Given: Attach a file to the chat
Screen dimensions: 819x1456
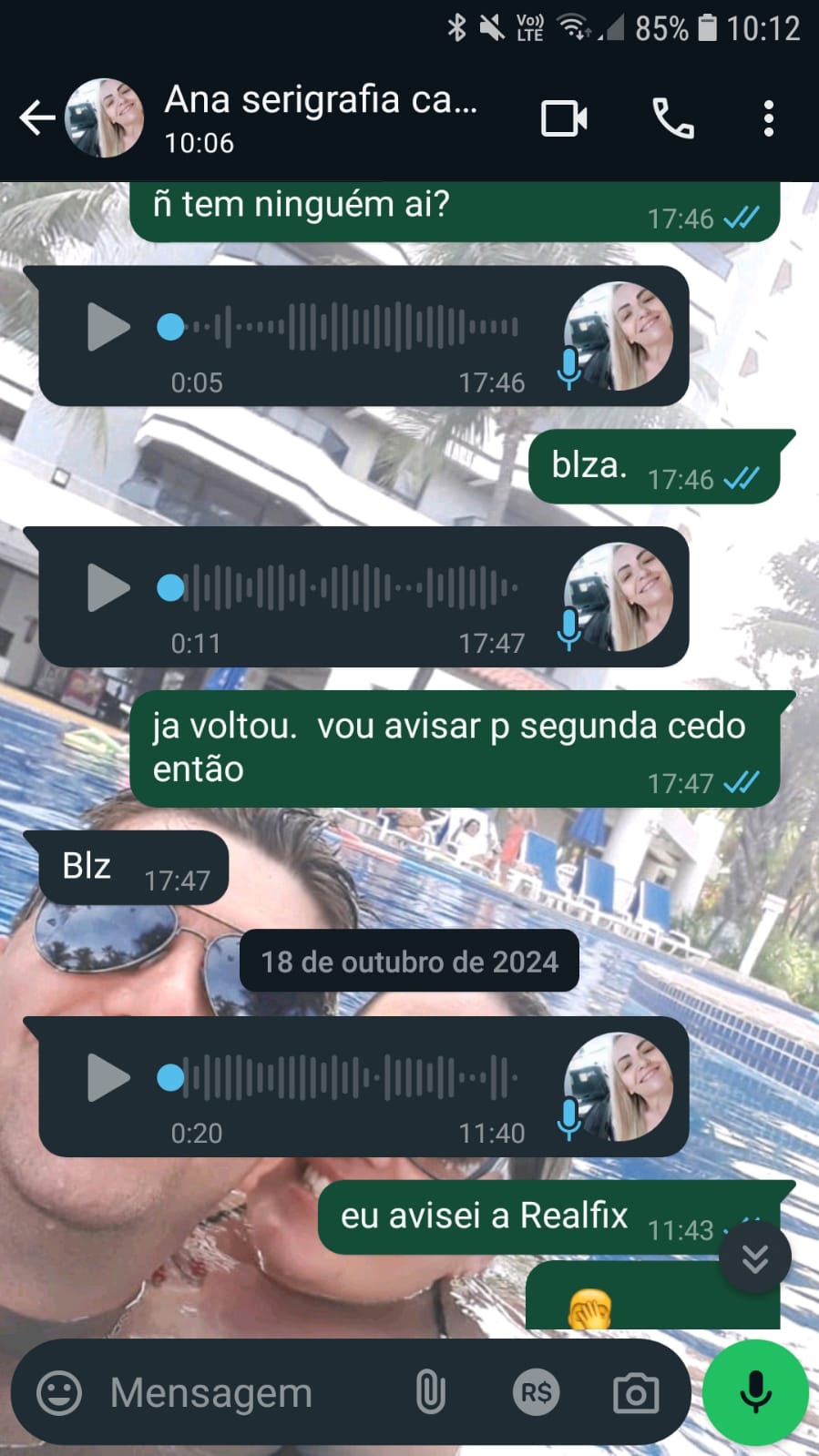Looking at the screenshot, I should (x=430, y=1393).
